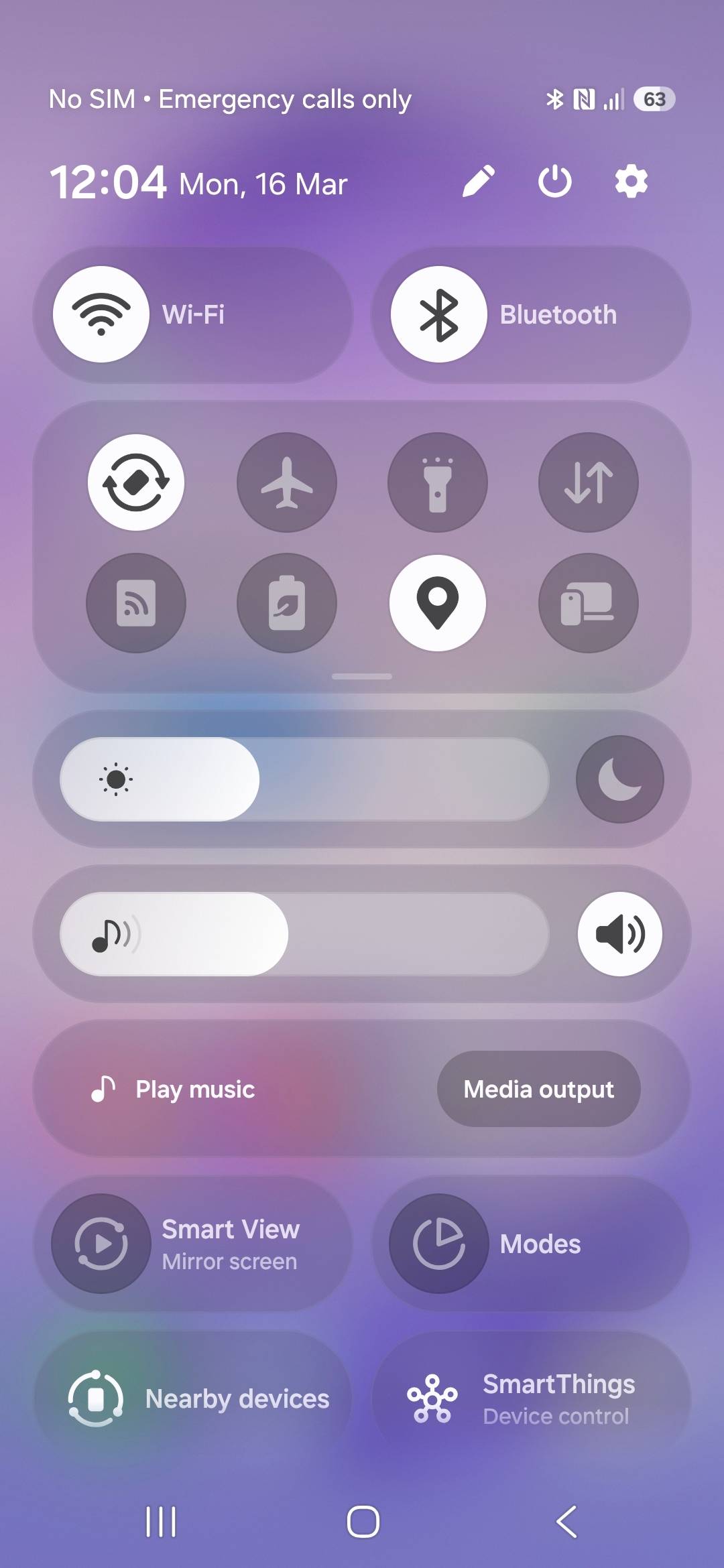Enable airplane mode
The width and height of the screenshot is (724, 1568).
(287, 482)
